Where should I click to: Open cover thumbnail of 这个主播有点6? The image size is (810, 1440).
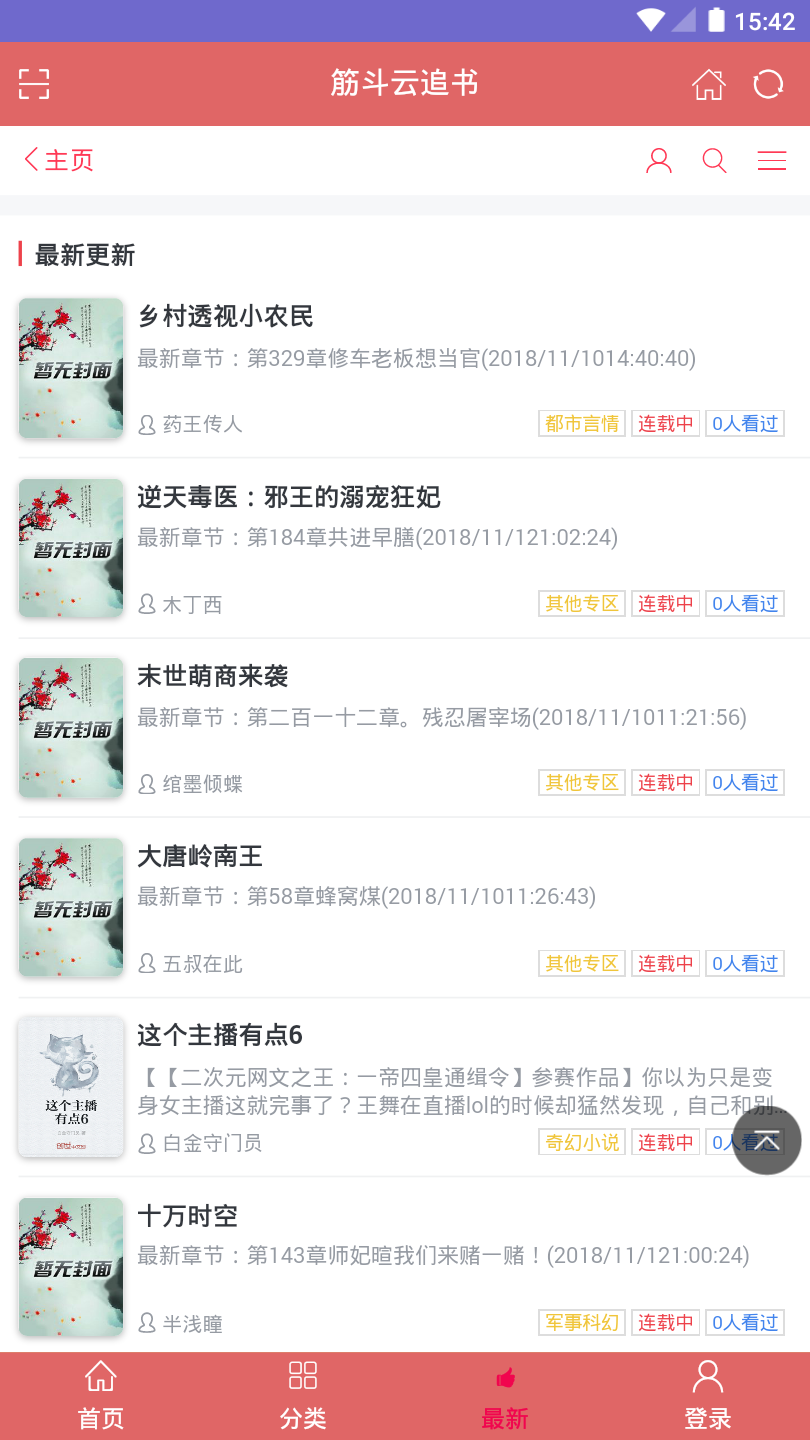(70, 1087)
